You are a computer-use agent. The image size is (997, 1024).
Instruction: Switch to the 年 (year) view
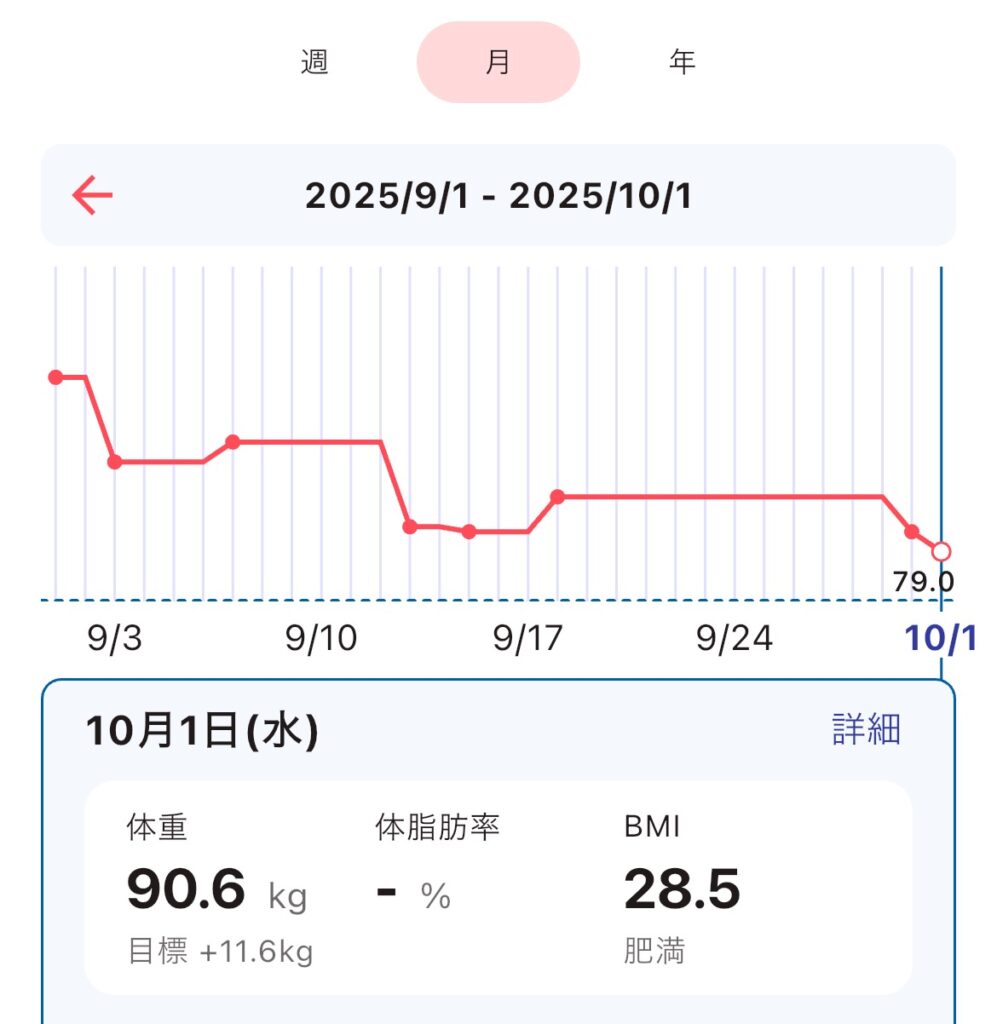pyautogui.click(x=682, y=62)
